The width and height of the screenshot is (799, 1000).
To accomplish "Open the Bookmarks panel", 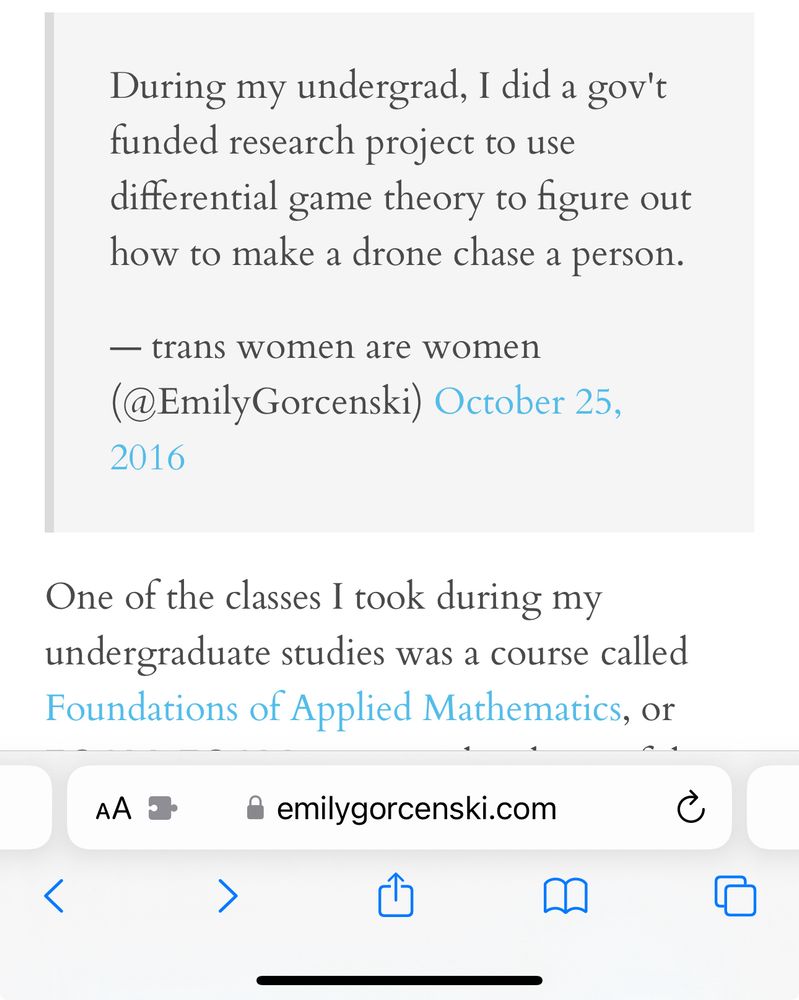I will (564, 896).
